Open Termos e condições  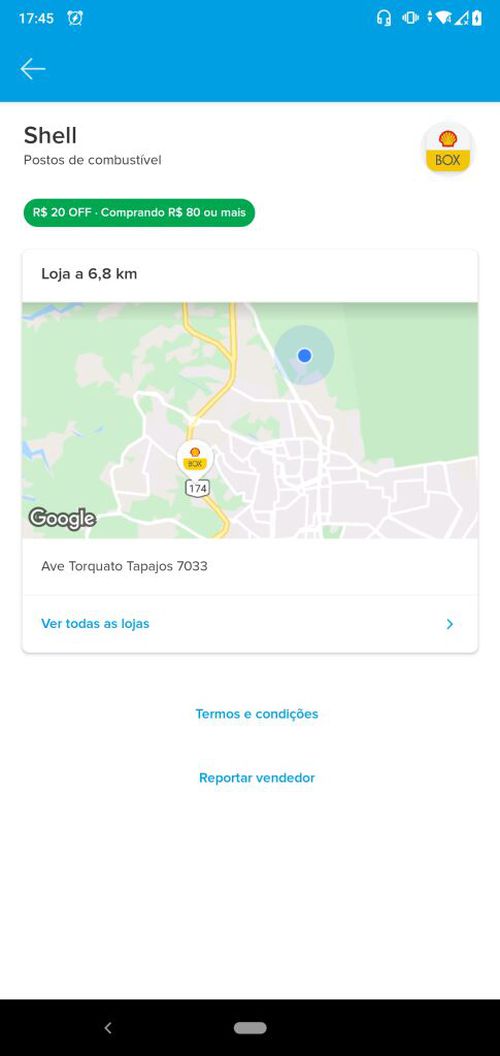click(257, 714)
